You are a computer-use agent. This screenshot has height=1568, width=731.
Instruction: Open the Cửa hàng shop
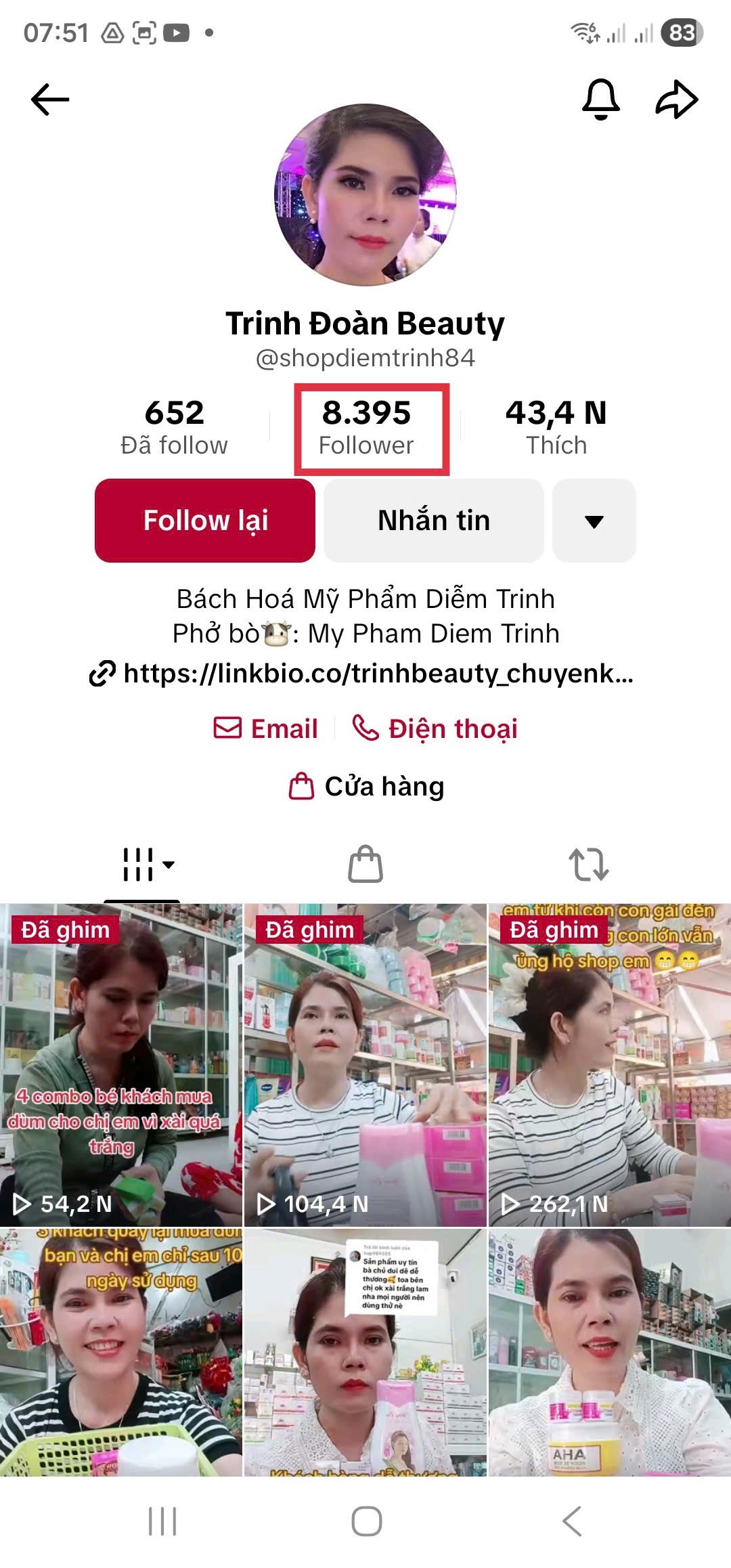[366, 787]
